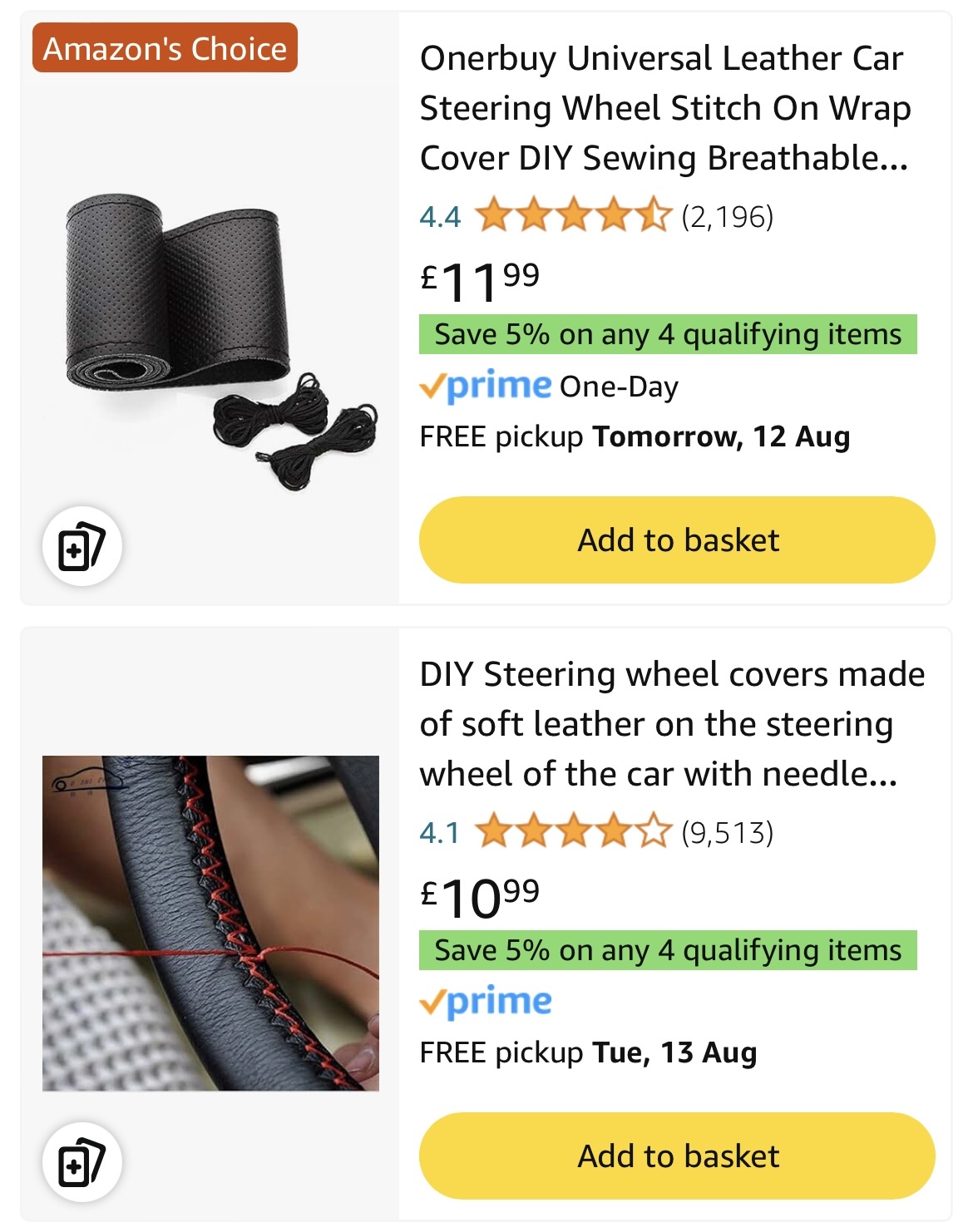View the red-stitched steering wheel cover image
The image size is (973, 1232).
tap(210, 923)
